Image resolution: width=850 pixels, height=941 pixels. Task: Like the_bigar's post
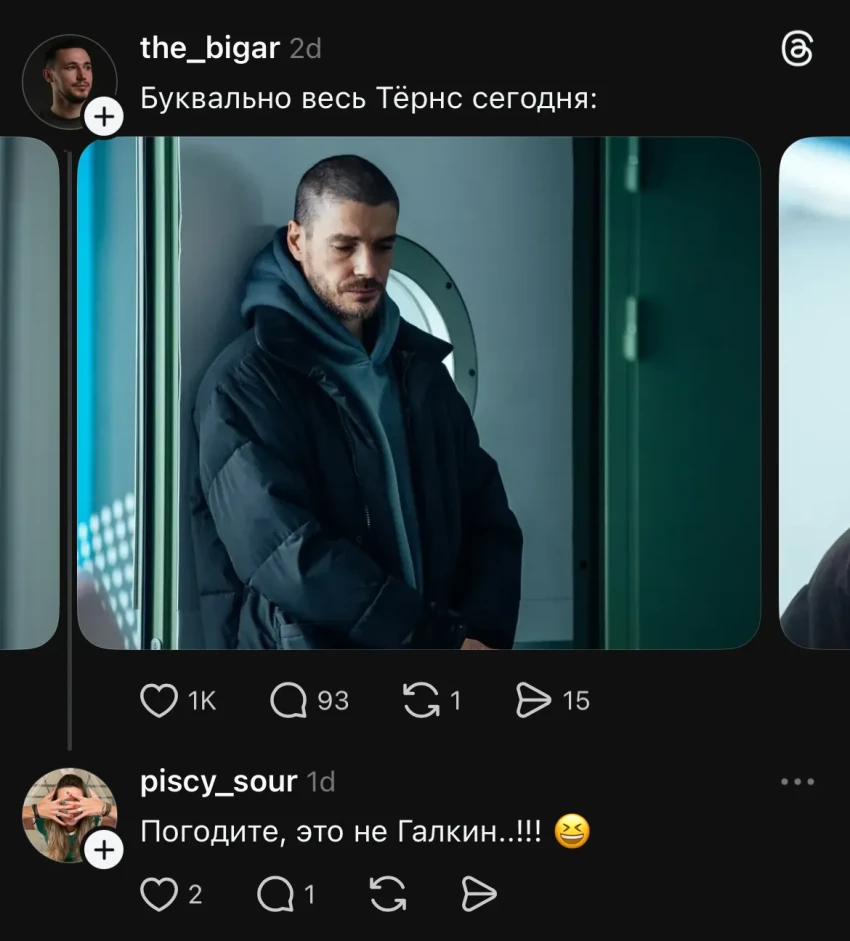click(x=159, y=701)
